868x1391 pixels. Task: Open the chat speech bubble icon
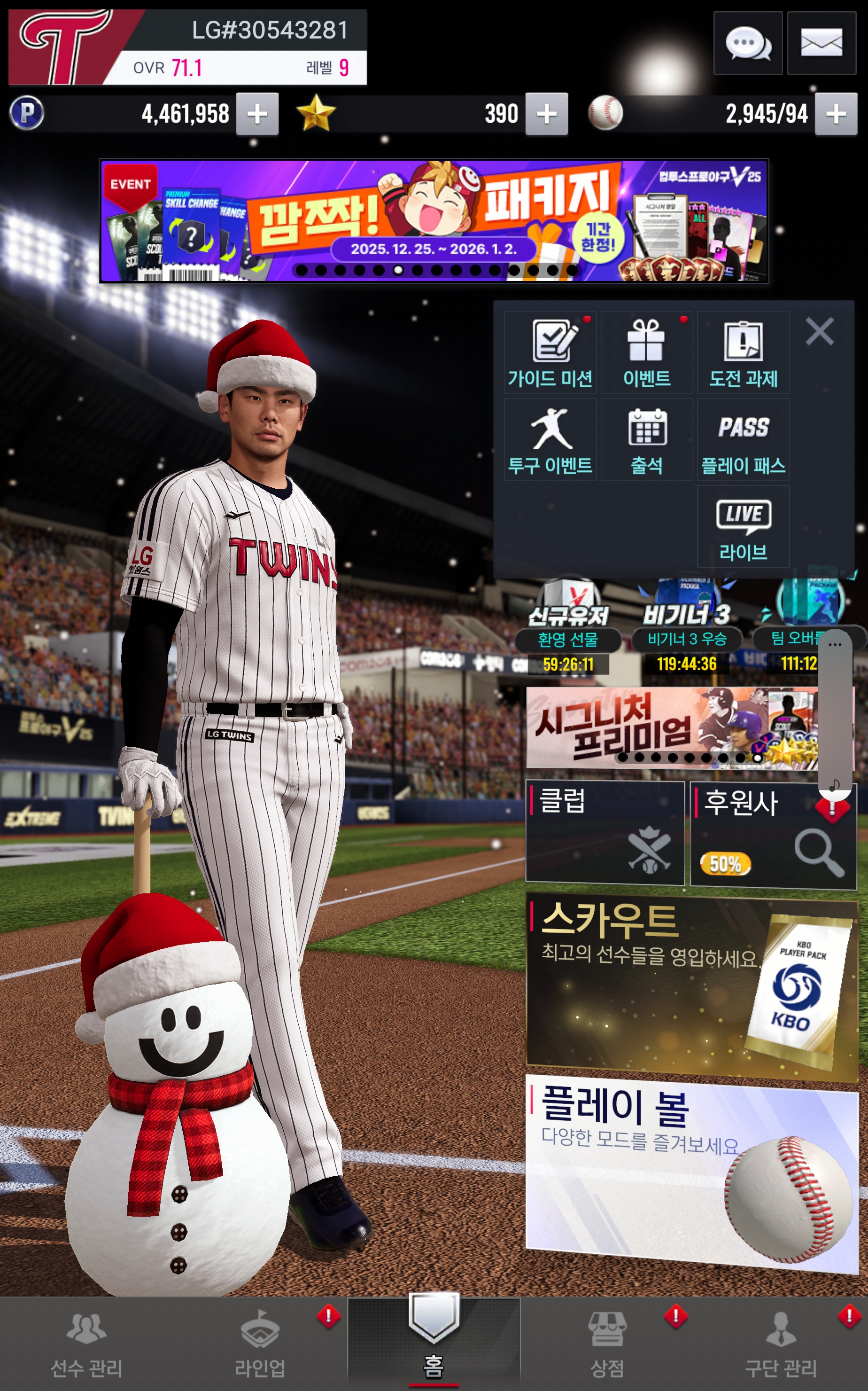(747, 44)
